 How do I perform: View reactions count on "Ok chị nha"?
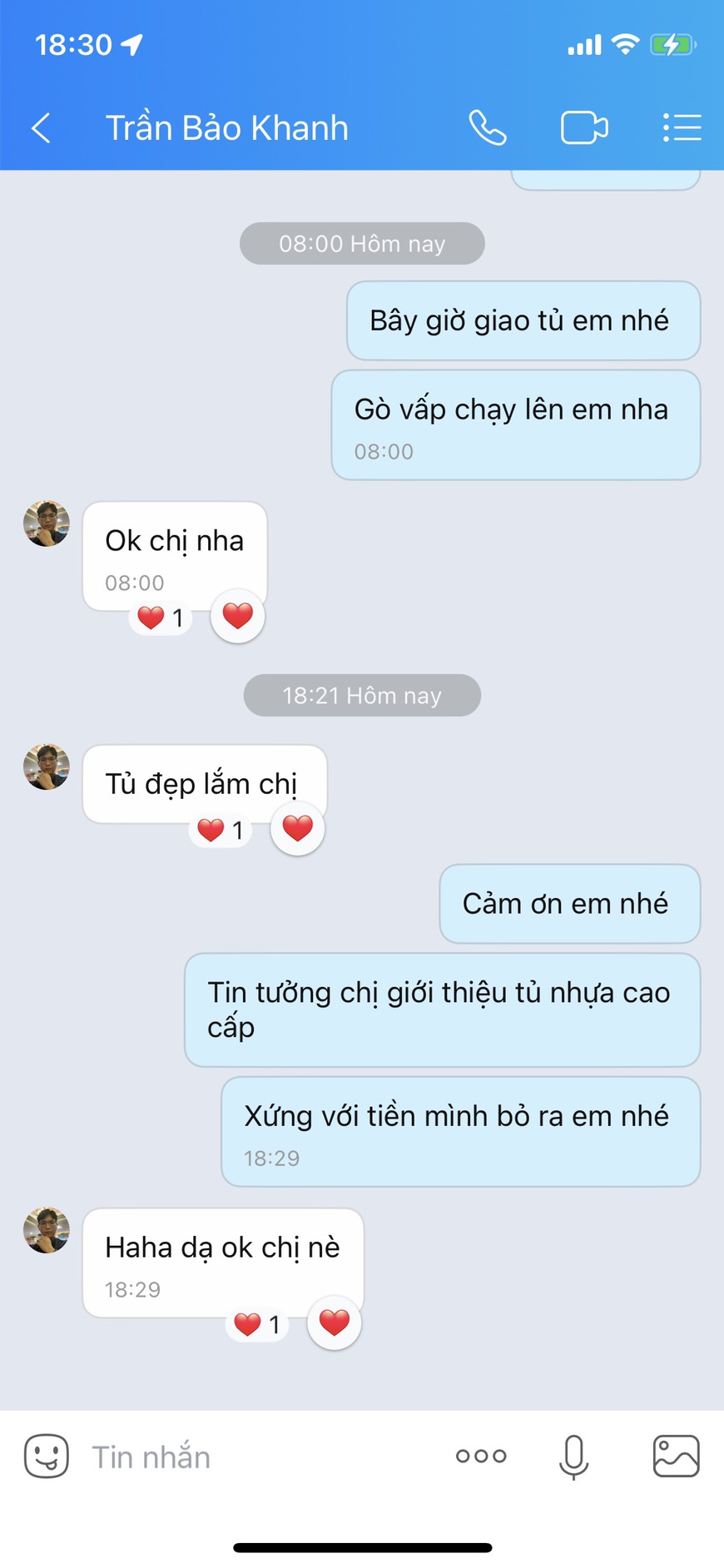click(161, 618)
